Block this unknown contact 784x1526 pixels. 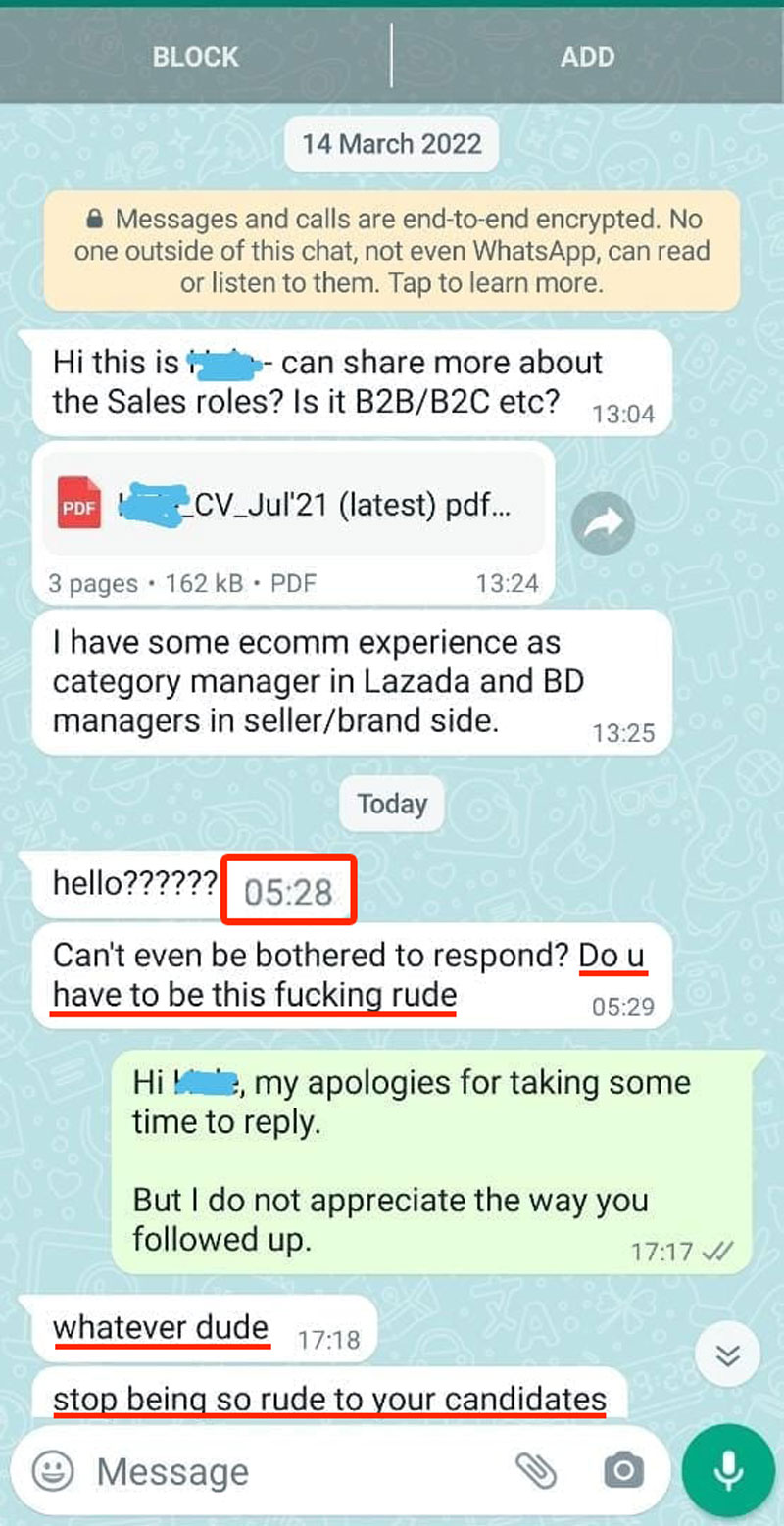click(195, 56)
